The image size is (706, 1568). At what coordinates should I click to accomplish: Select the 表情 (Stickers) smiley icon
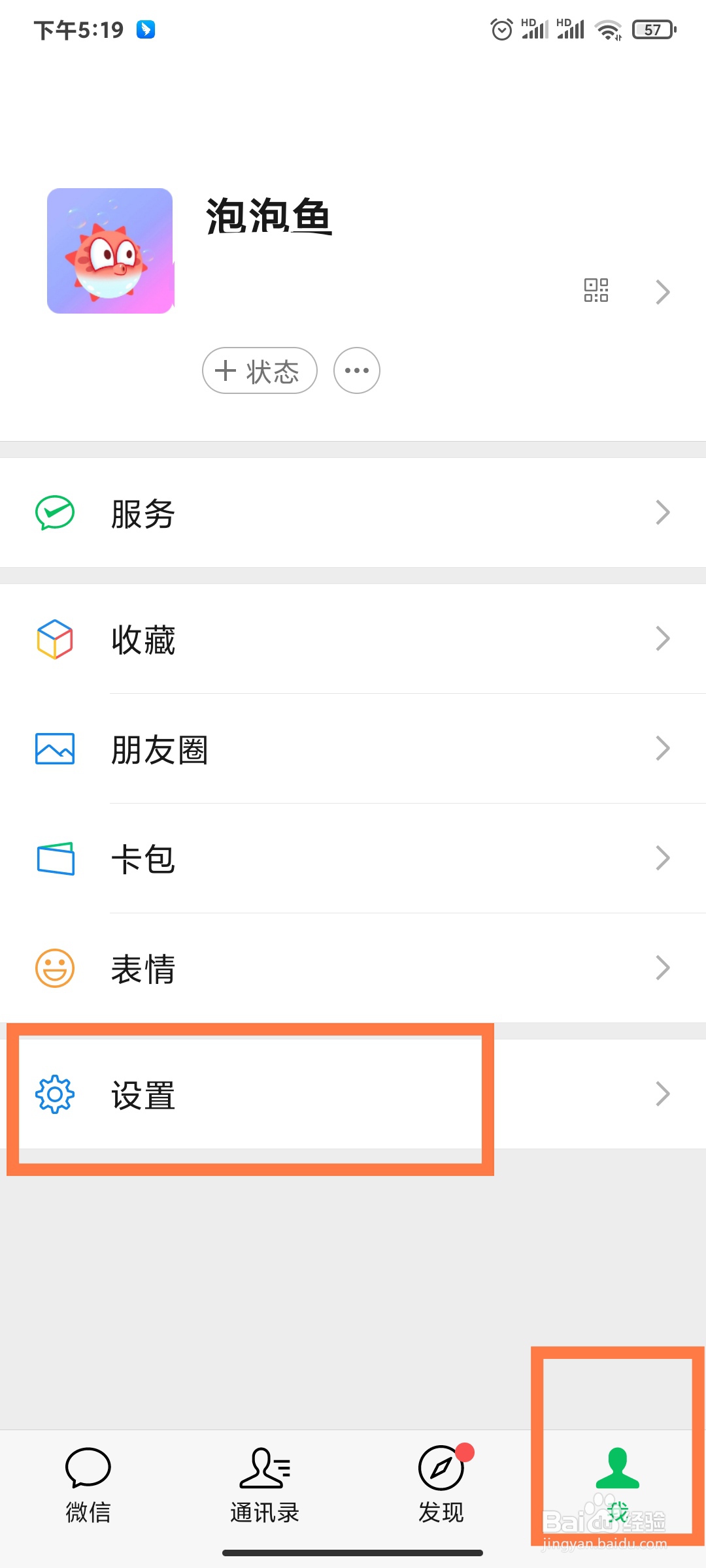55,968
